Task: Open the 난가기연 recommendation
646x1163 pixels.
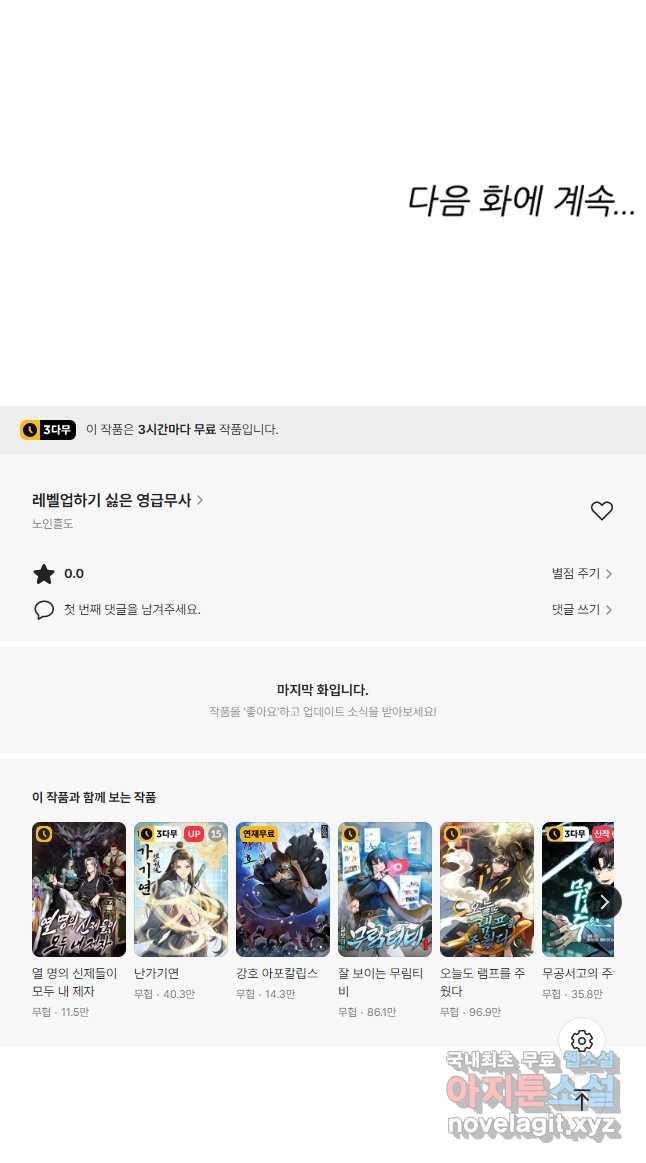Action: [181, 889]
